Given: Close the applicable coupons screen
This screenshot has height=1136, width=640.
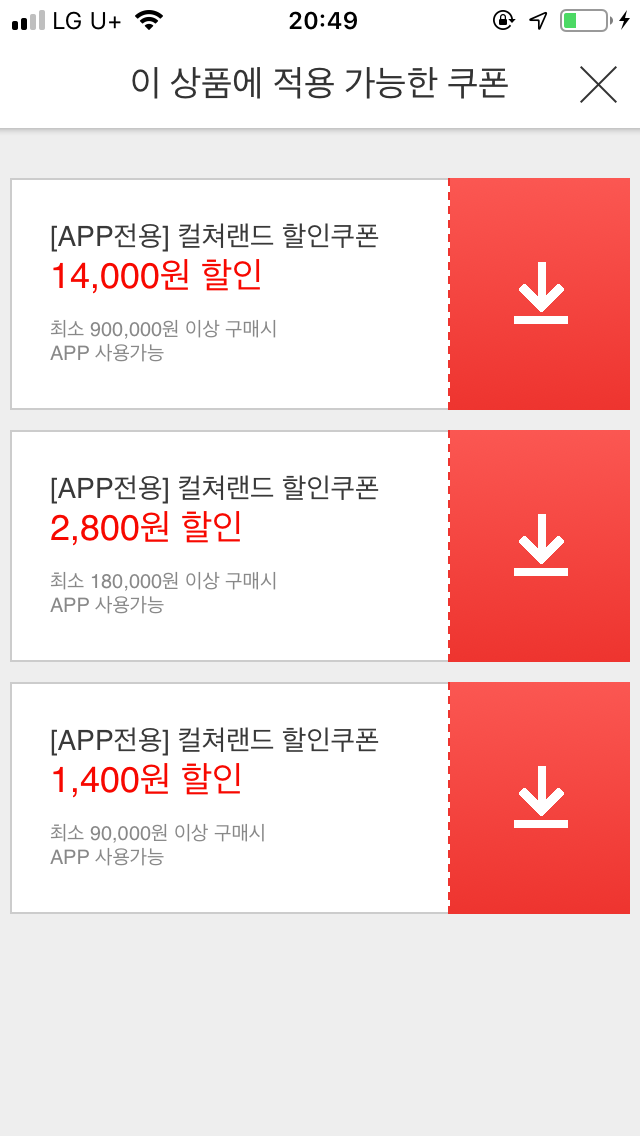Looking at the screenshot, I should click(x=598, y=85).
